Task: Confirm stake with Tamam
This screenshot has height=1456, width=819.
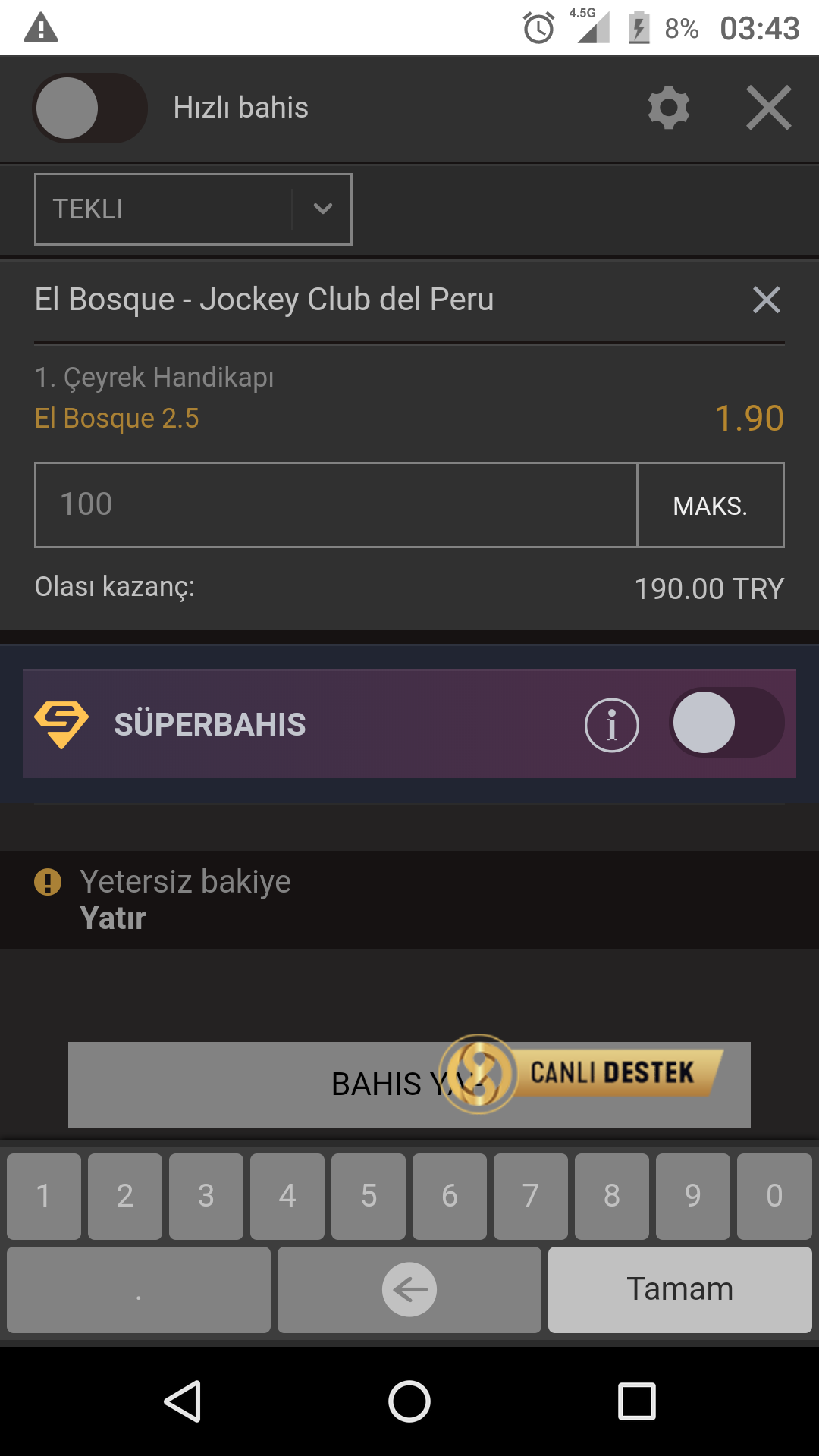Action: click(680, 1290)
